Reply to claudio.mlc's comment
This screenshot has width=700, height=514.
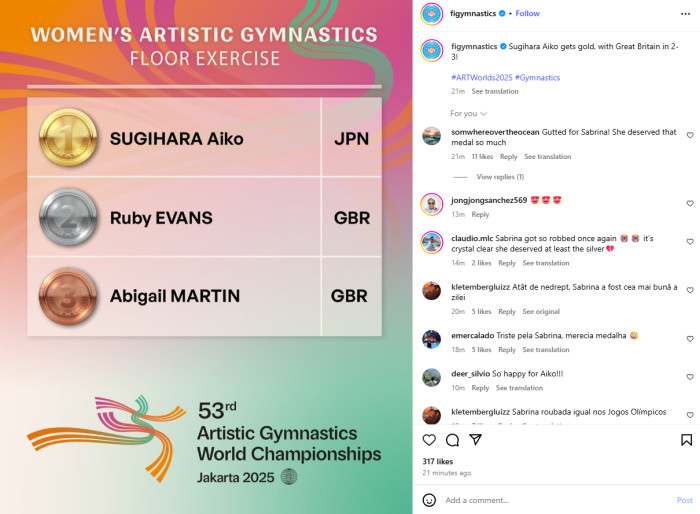pos(507,263)
